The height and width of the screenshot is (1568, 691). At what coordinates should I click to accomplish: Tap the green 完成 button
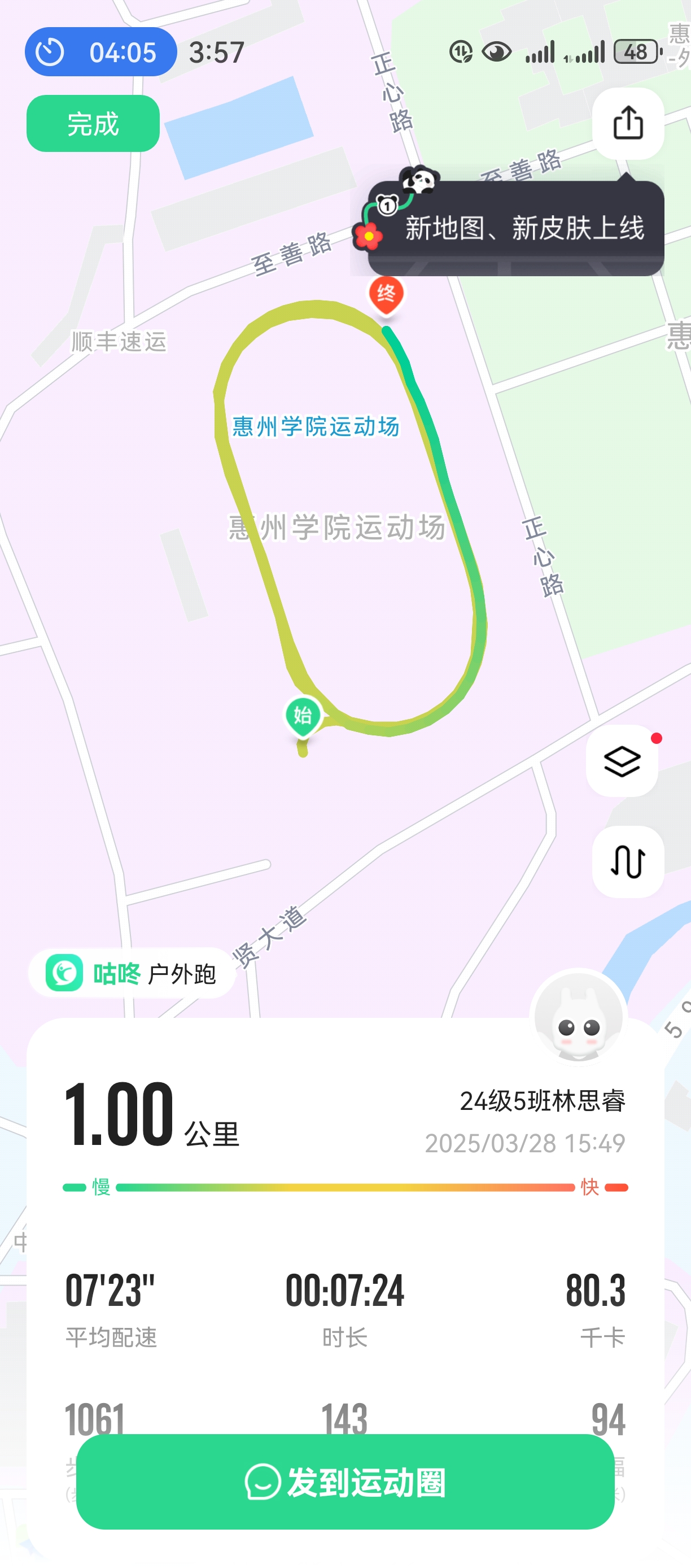[93, 124]
